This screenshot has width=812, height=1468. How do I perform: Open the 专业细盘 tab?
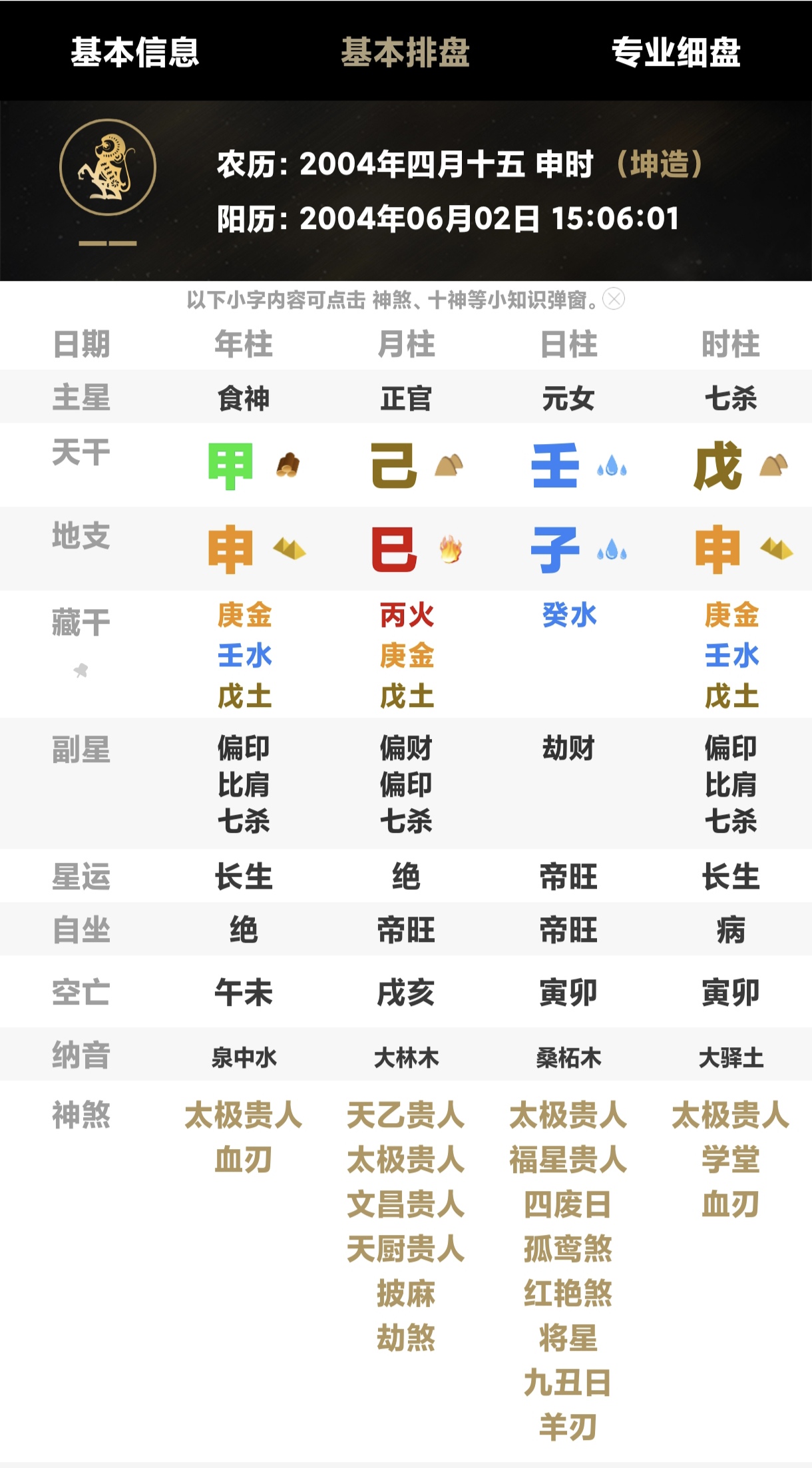coord(676,52)
